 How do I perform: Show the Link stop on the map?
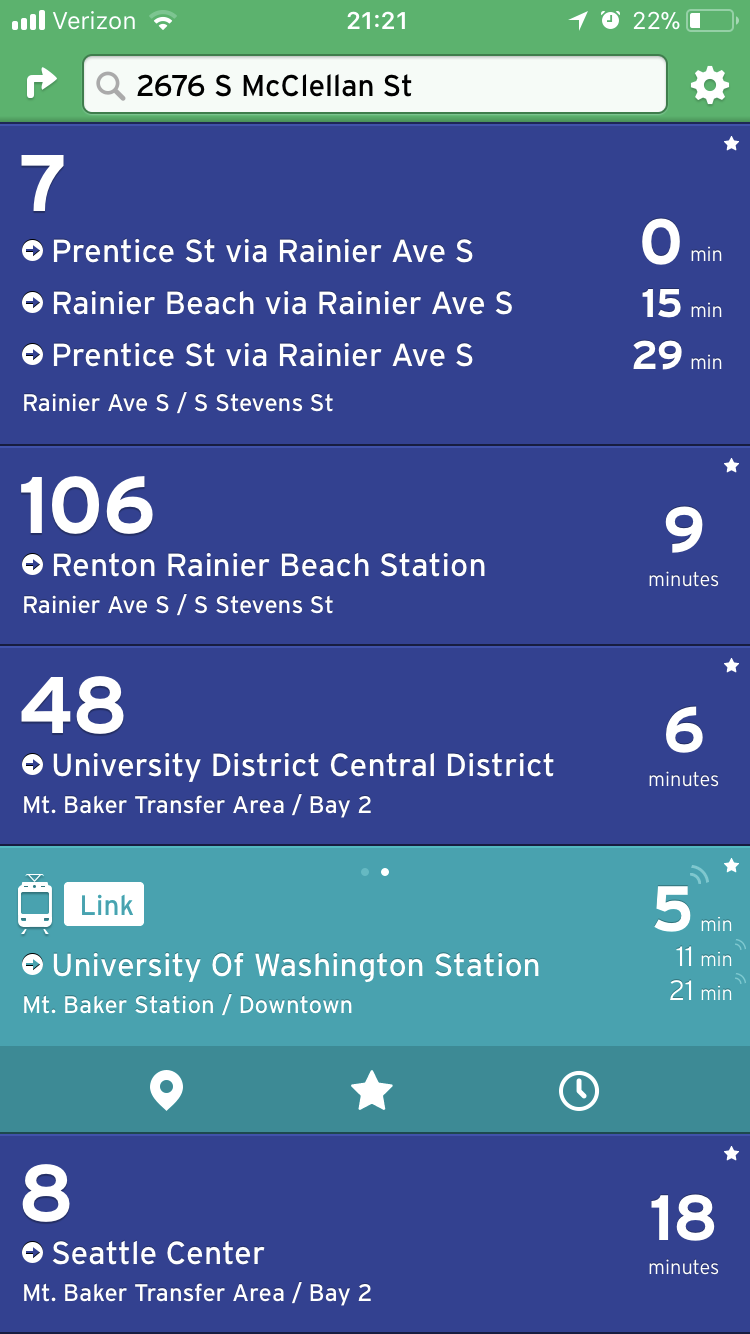[x=166, y=1090]
